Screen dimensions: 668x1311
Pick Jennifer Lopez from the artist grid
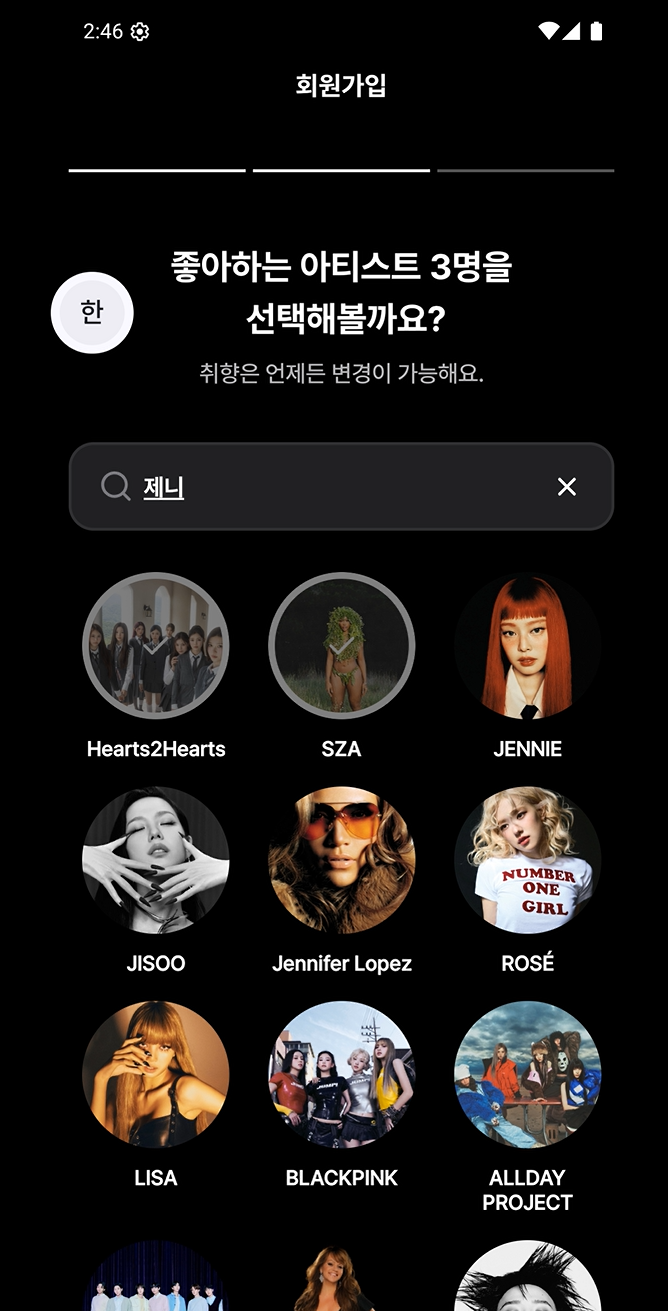click(342, 861)
